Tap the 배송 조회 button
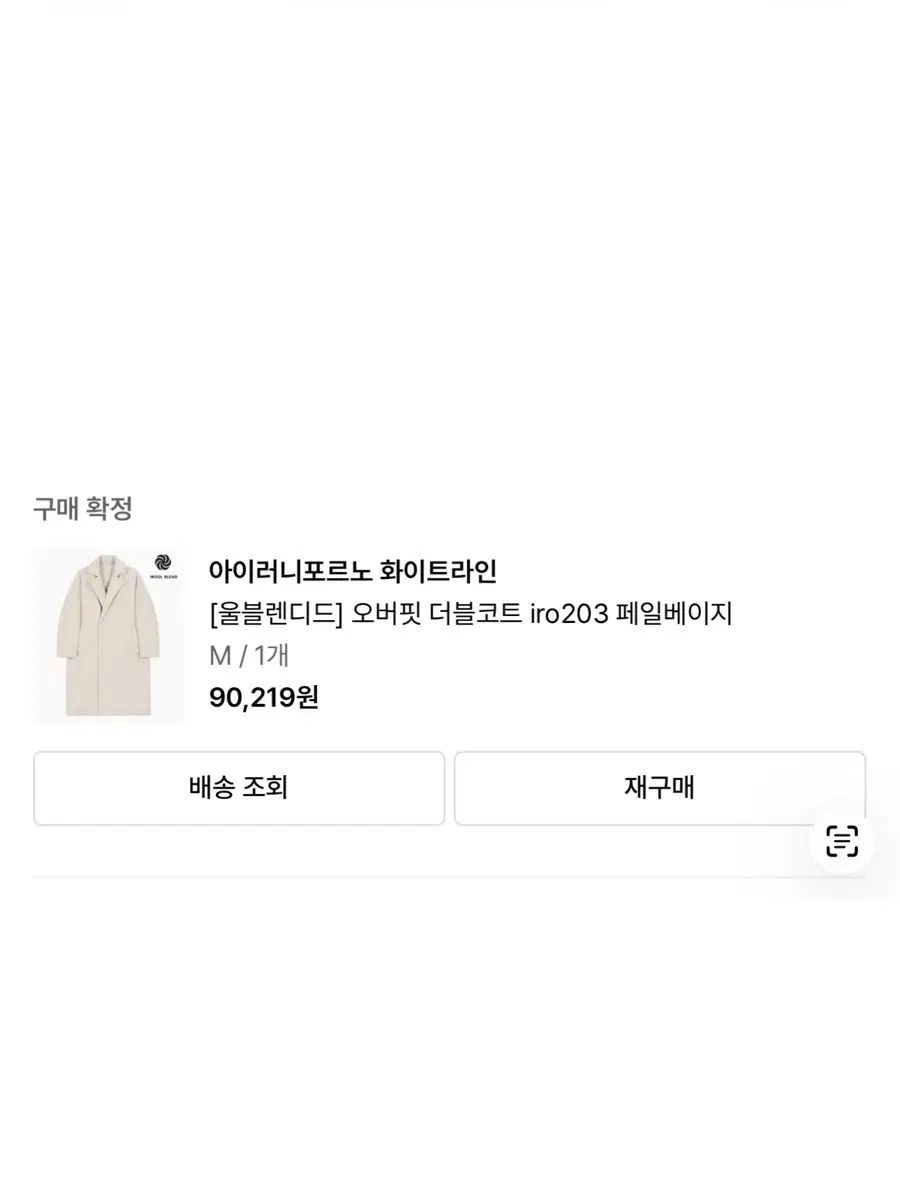 tap(239, 788)
